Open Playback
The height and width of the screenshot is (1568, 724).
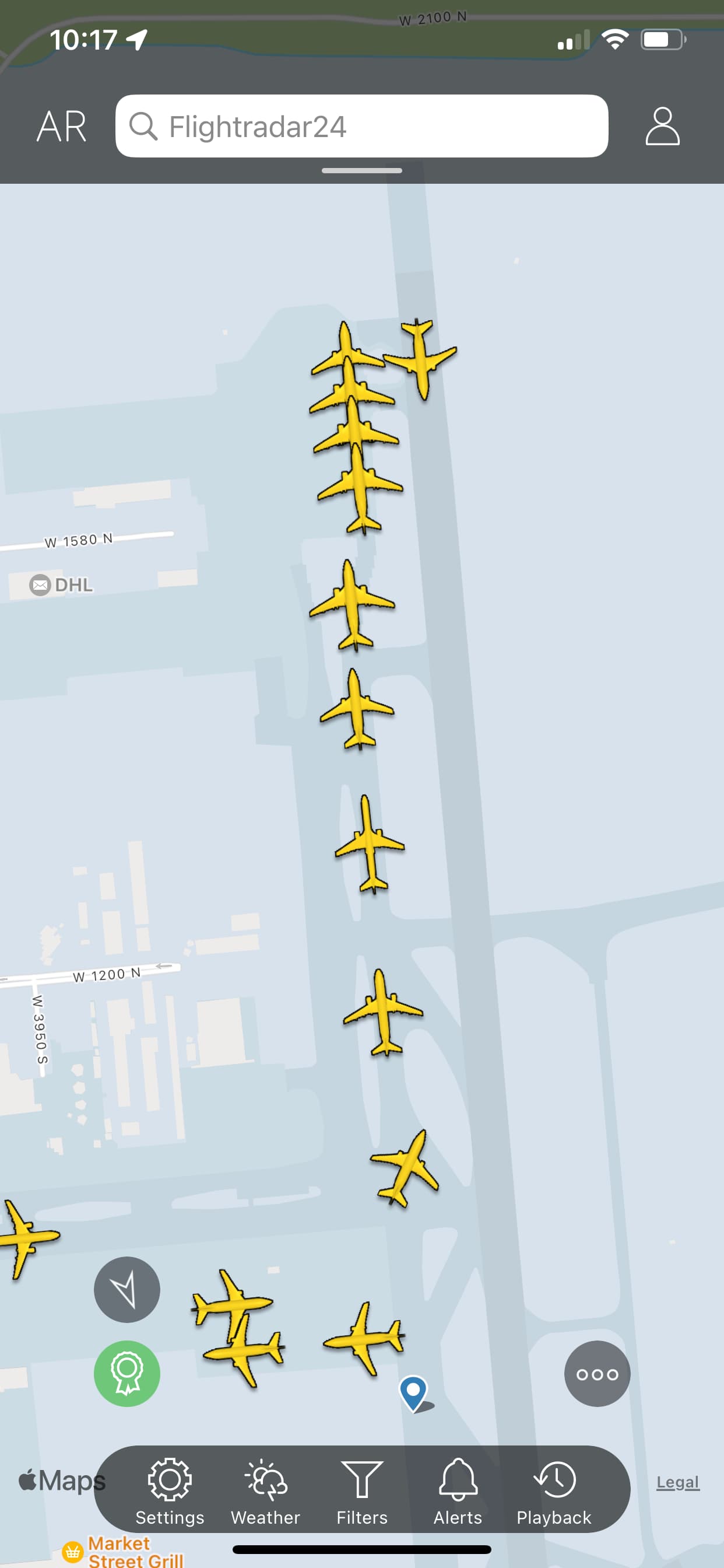[x=554, y=1490]
